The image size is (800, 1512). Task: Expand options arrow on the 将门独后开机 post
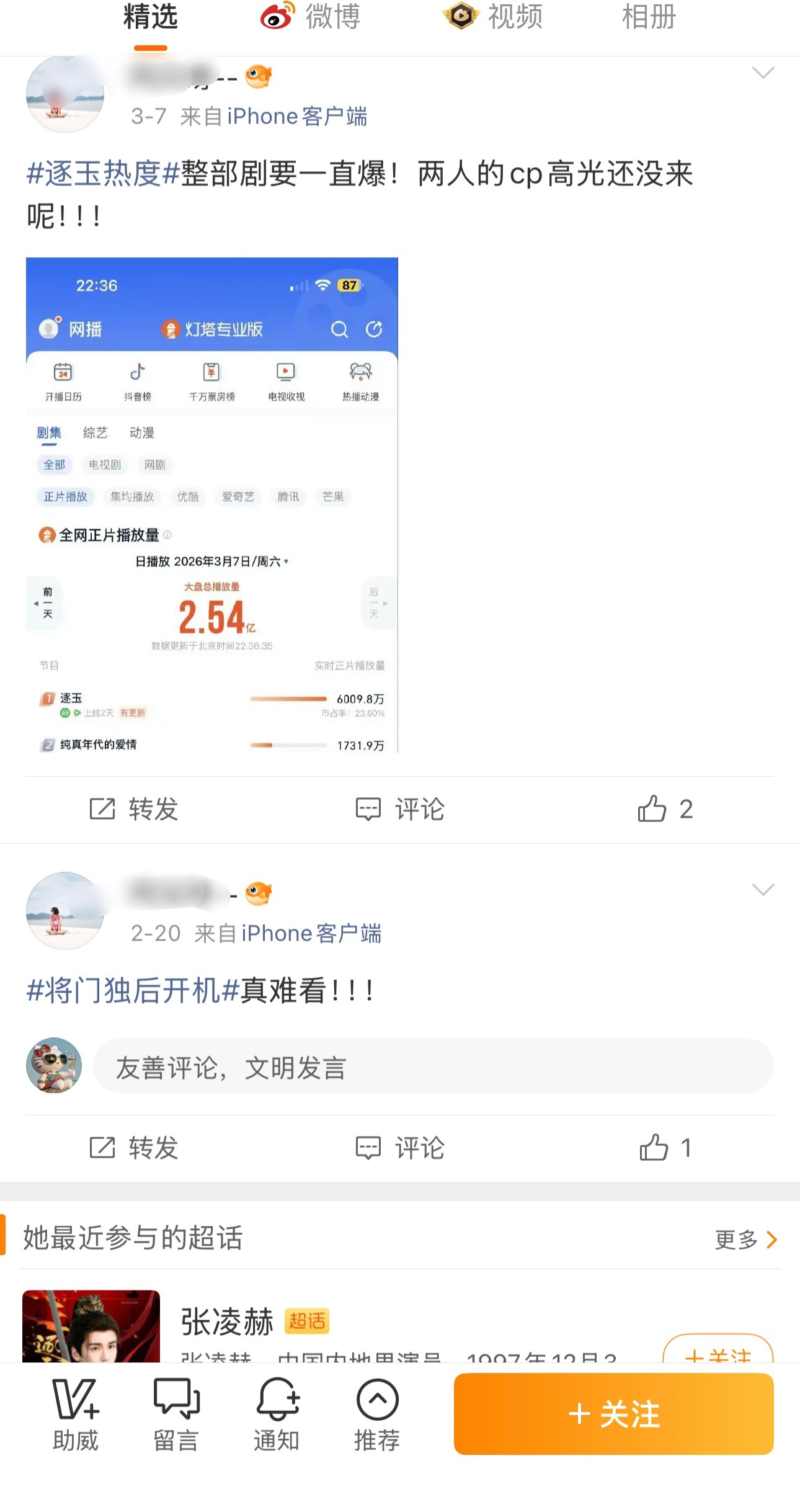click(764, 890)
